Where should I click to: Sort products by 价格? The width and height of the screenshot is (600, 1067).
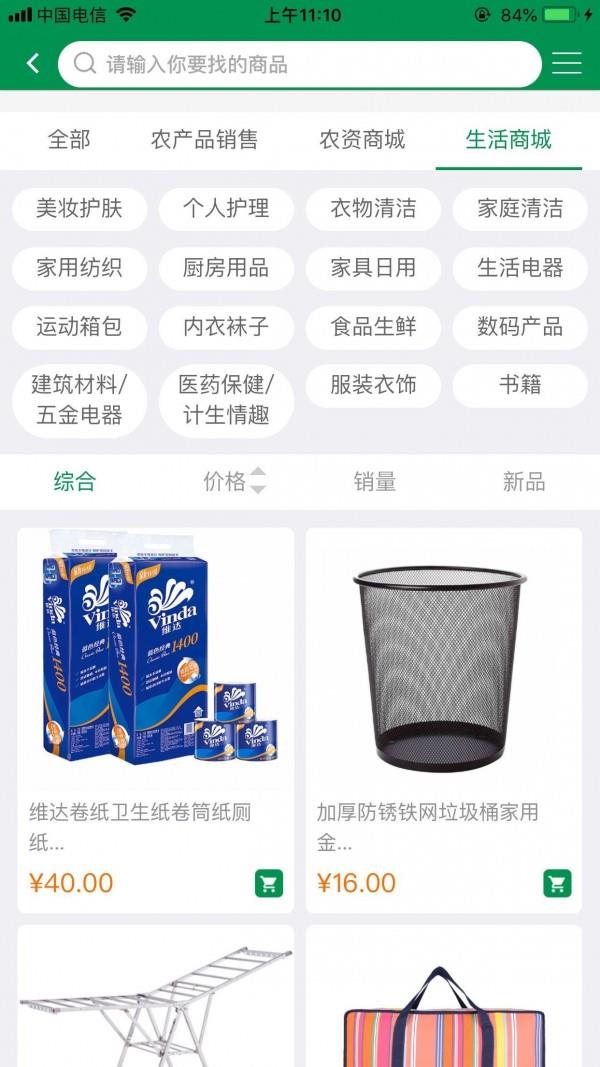pyautogui.click(x=234, y=481)
